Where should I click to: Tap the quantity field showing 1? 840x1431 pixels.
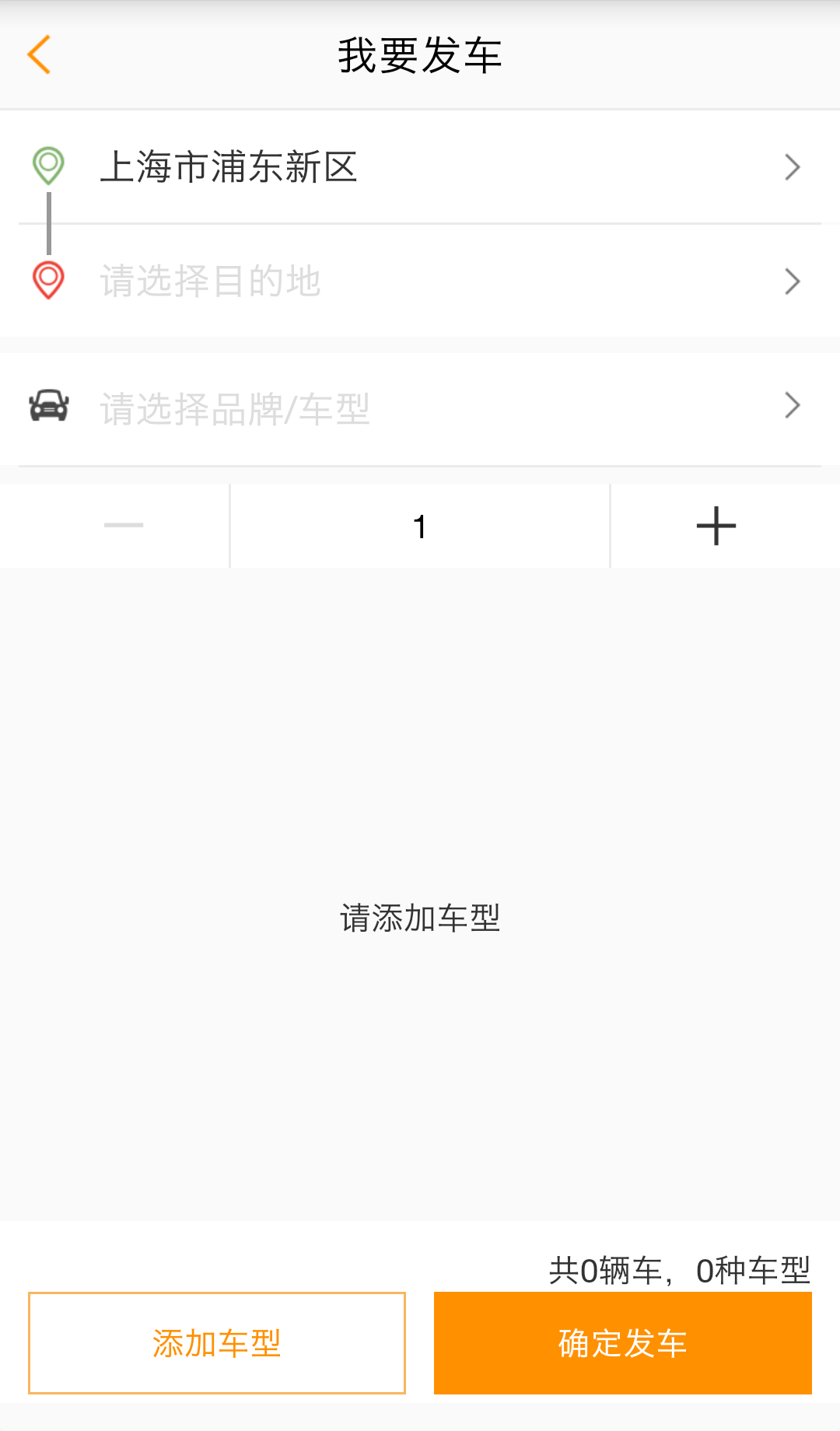(420, 527)
